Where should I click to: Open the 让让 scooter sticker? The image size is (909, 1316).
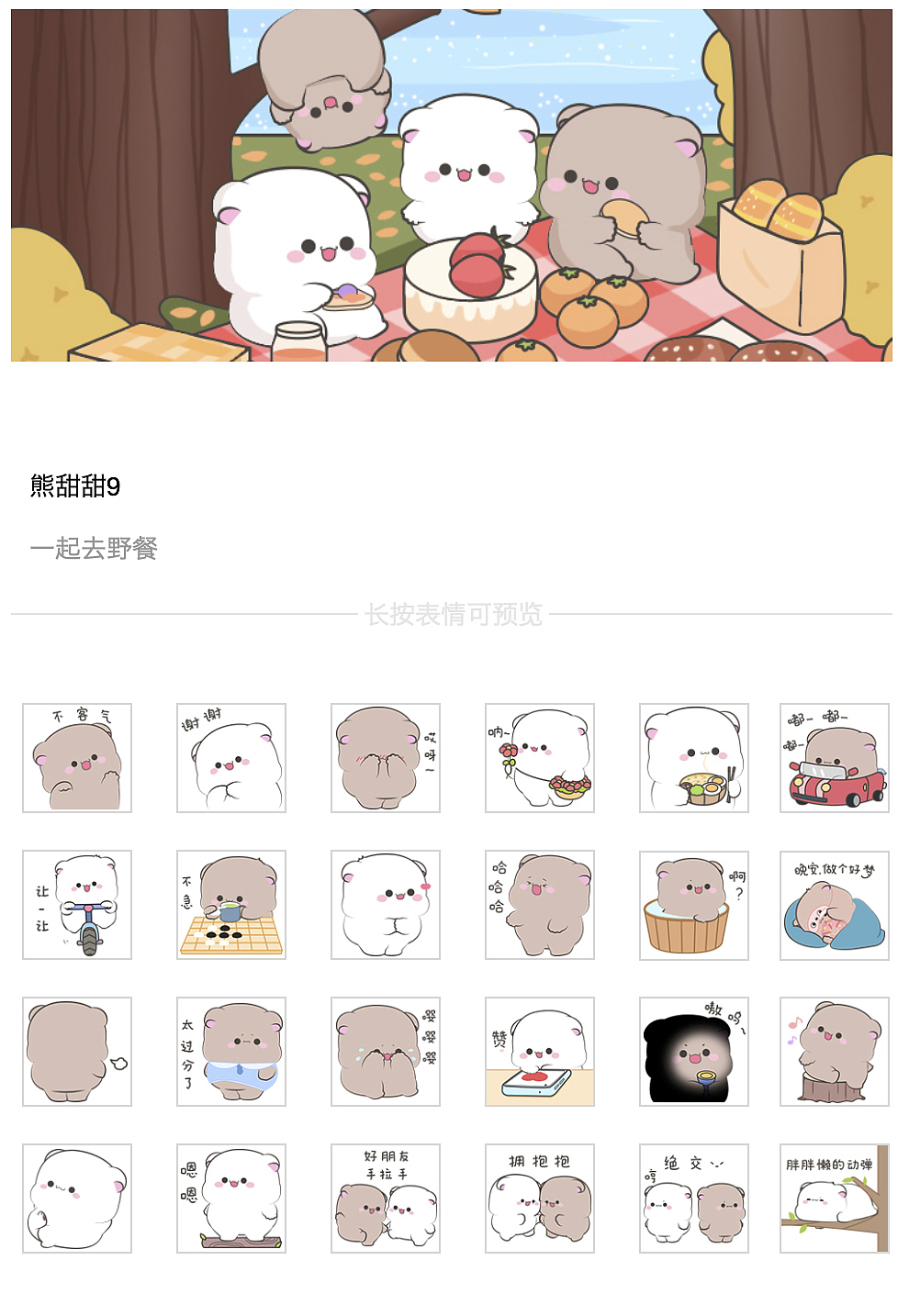pyautogui.click(x=77, y=905)
